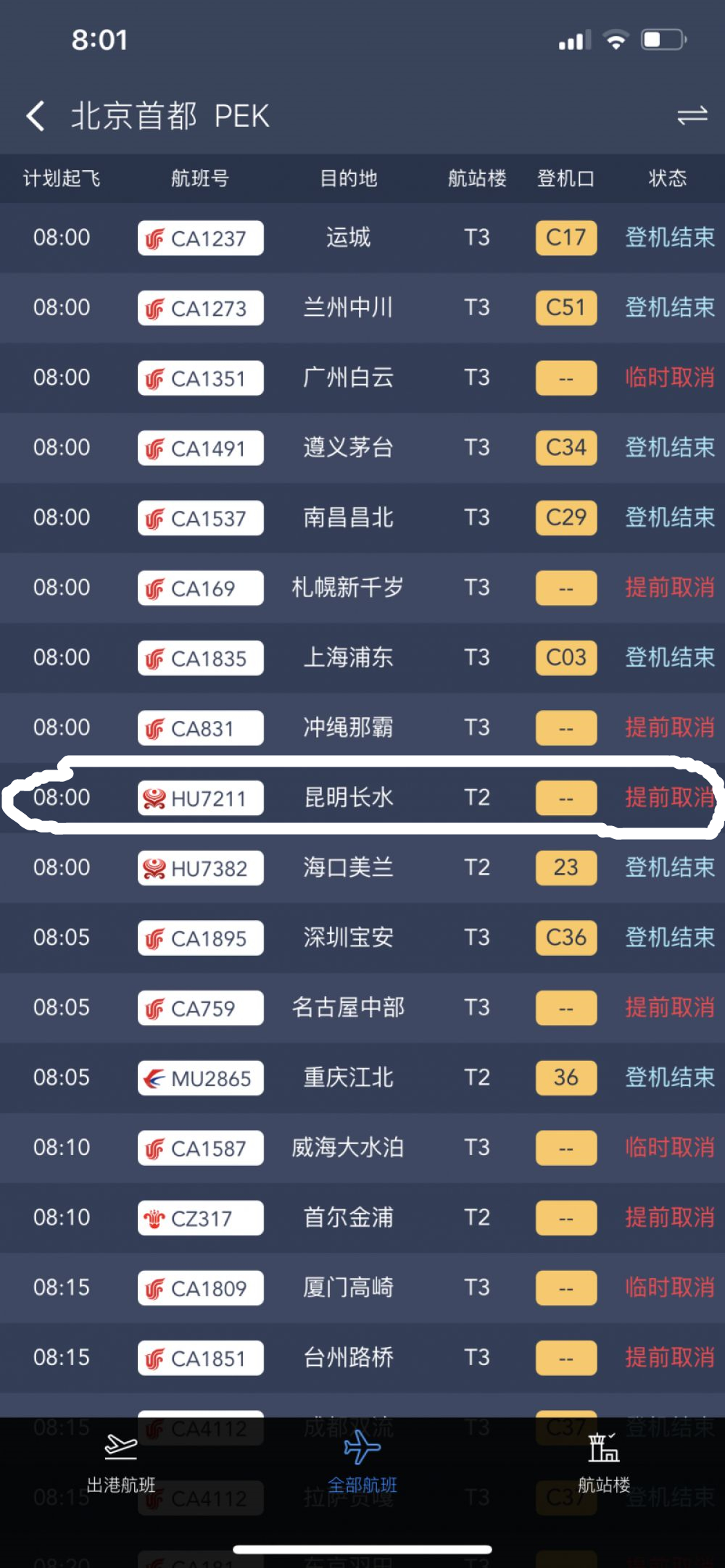Image resolution: width=725 pixels, height=1568 pixels.
Task: Open cancelled flight CA1351 to 广州白云
Action: click(348, 378)
